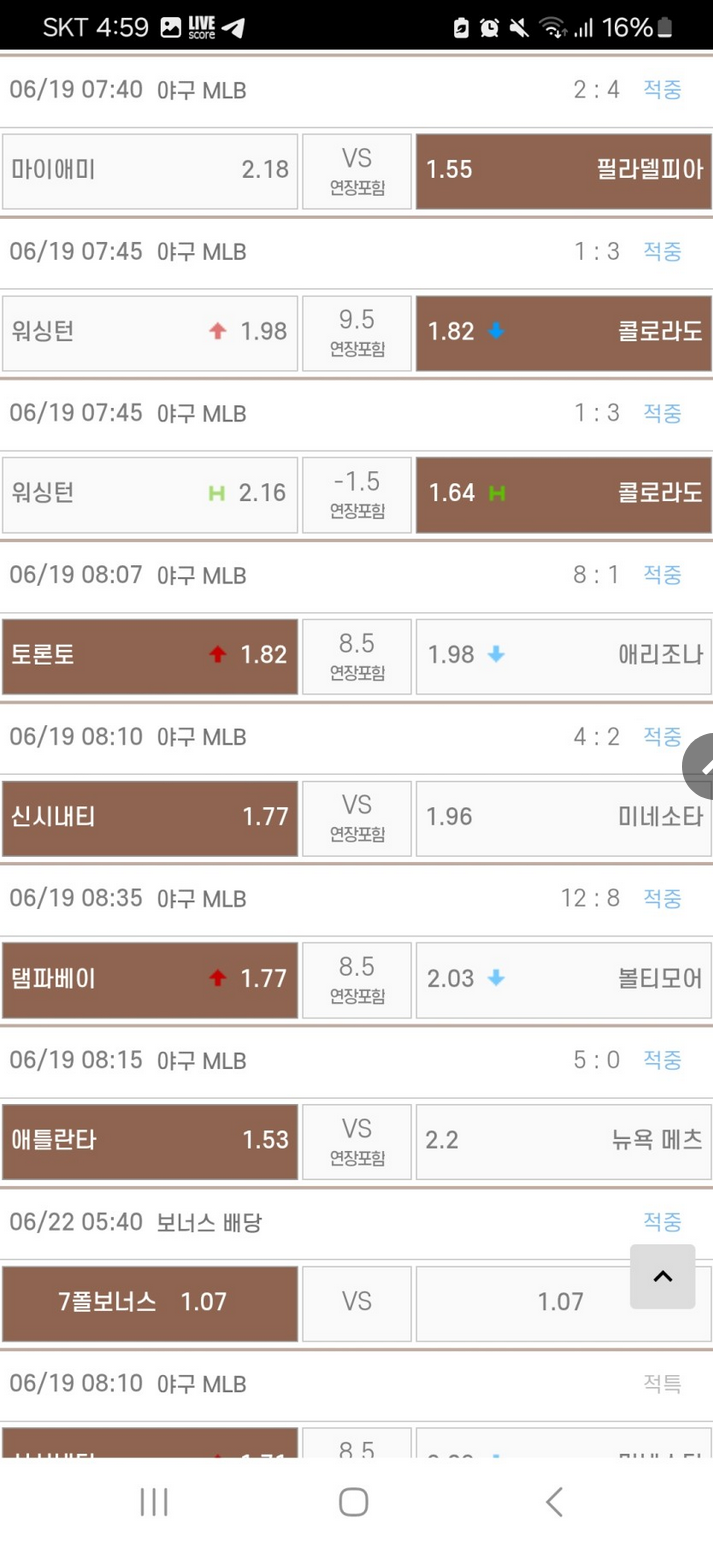Pick 미네소타 win odds 1.96

563,818
